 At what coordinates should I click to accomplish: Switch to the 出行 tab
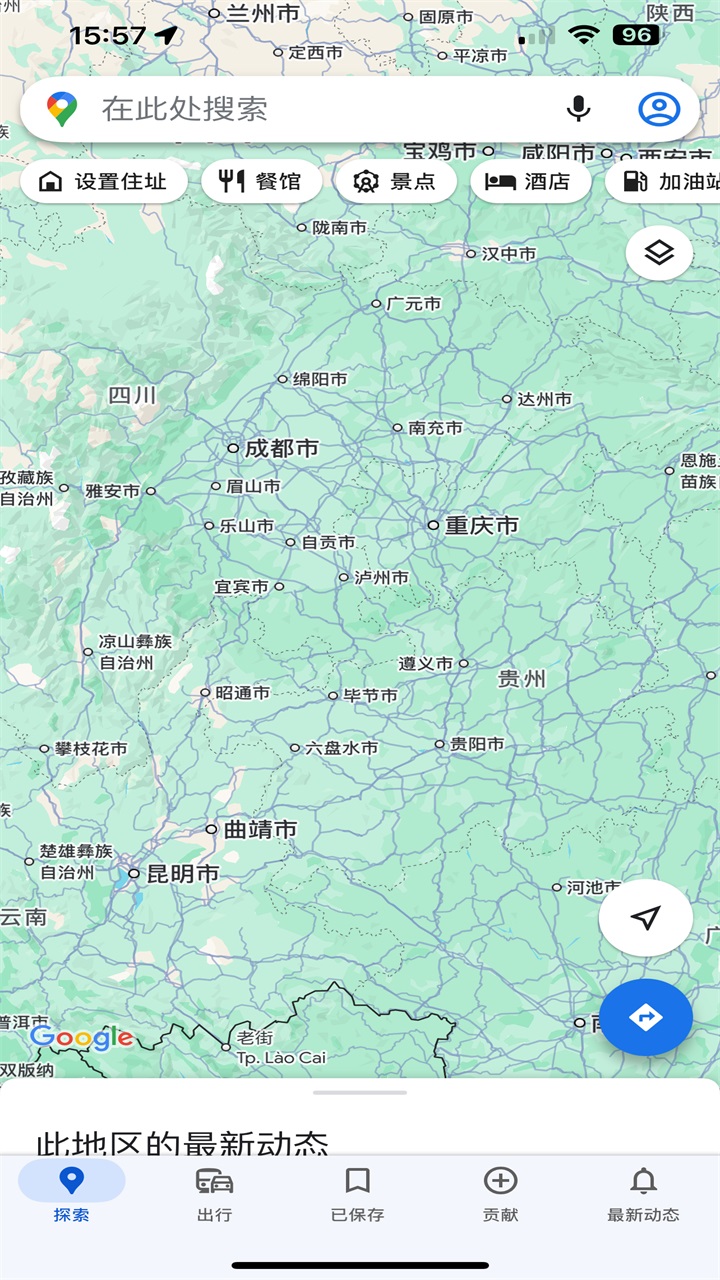pyautogui.click(x=215, y=1193)
